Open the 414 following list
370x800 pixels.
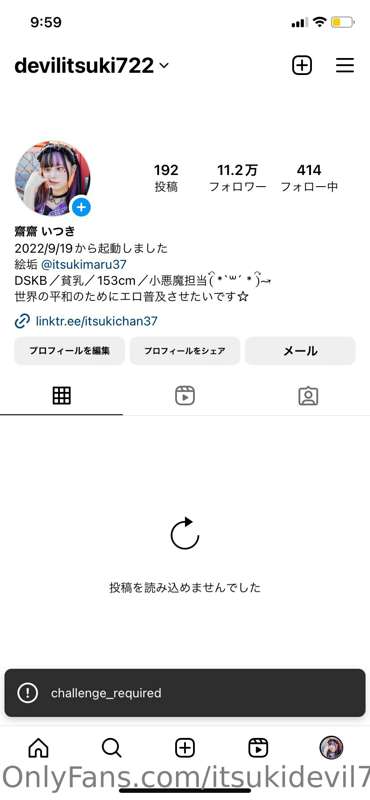pos(309,178)
